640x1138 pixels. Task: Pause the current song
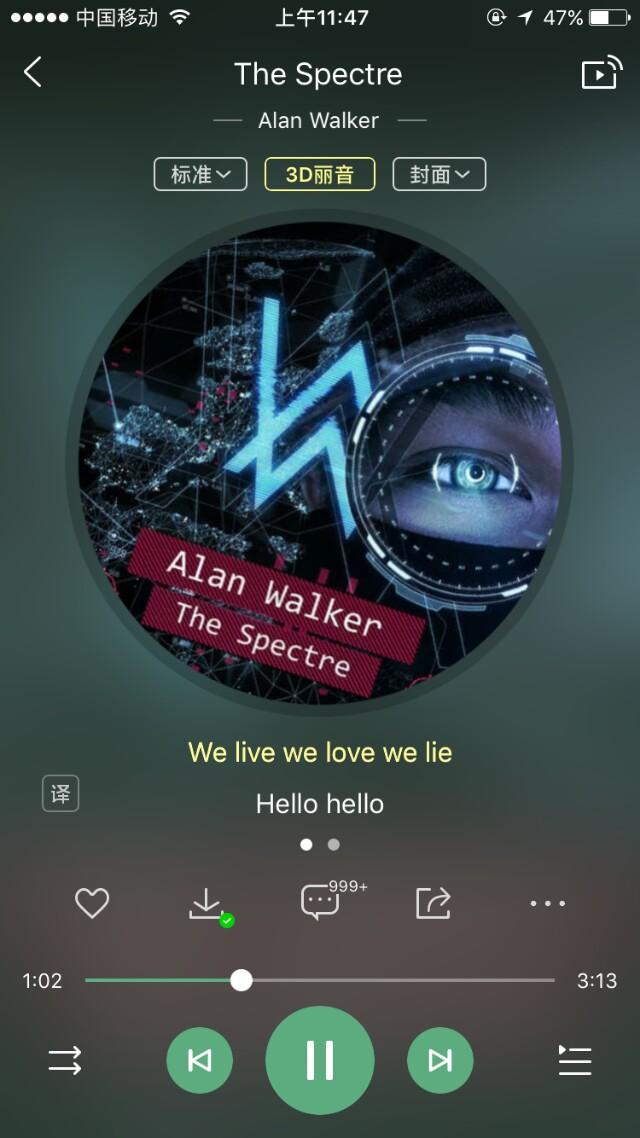[x=320, y=1060]
